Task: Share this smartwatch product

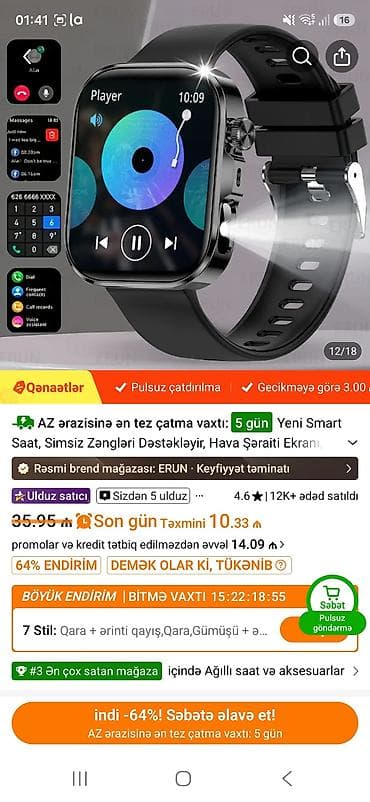Action: coord(342,56)
